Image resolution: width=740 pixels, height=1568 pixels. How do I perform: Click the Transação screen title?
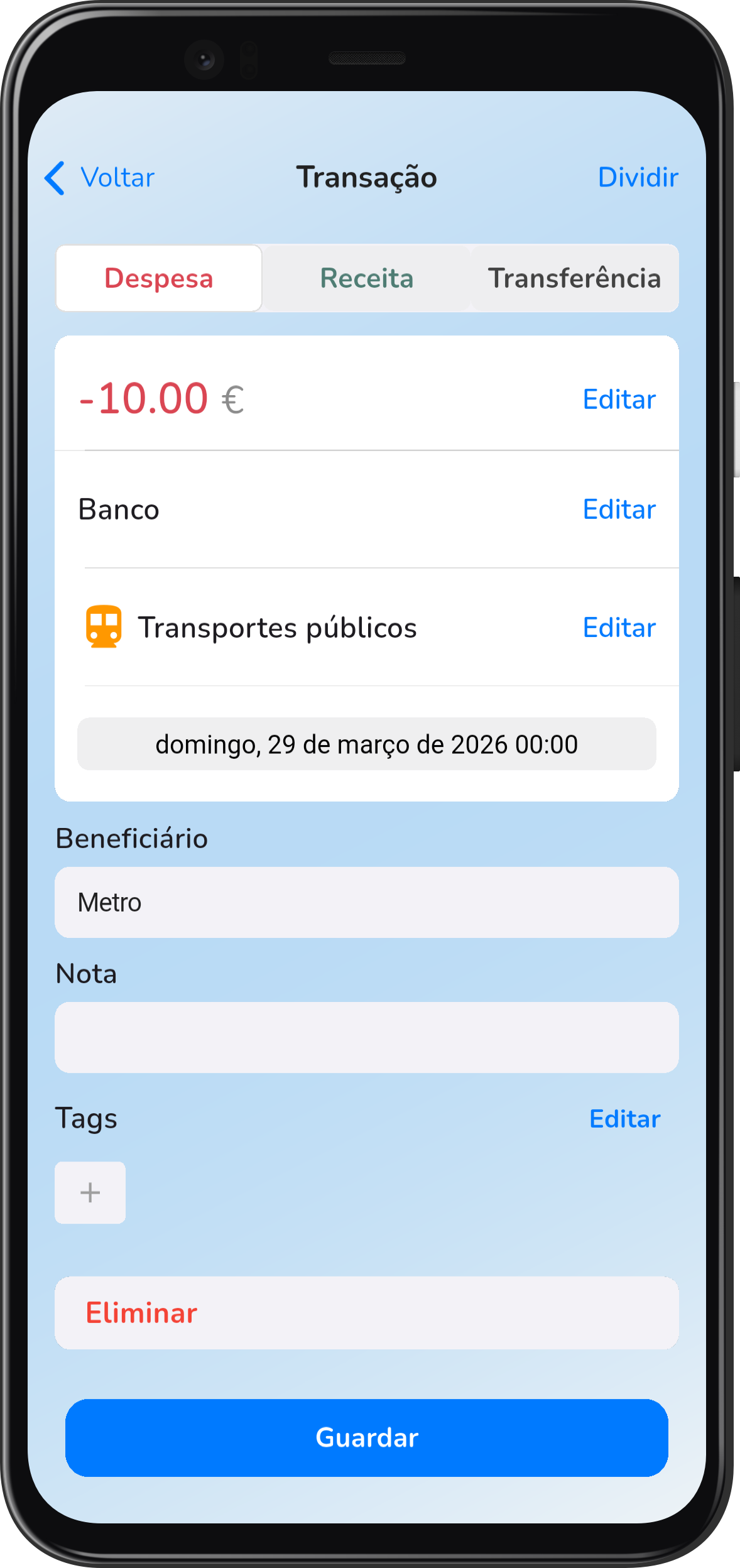(x=367, y=177)
